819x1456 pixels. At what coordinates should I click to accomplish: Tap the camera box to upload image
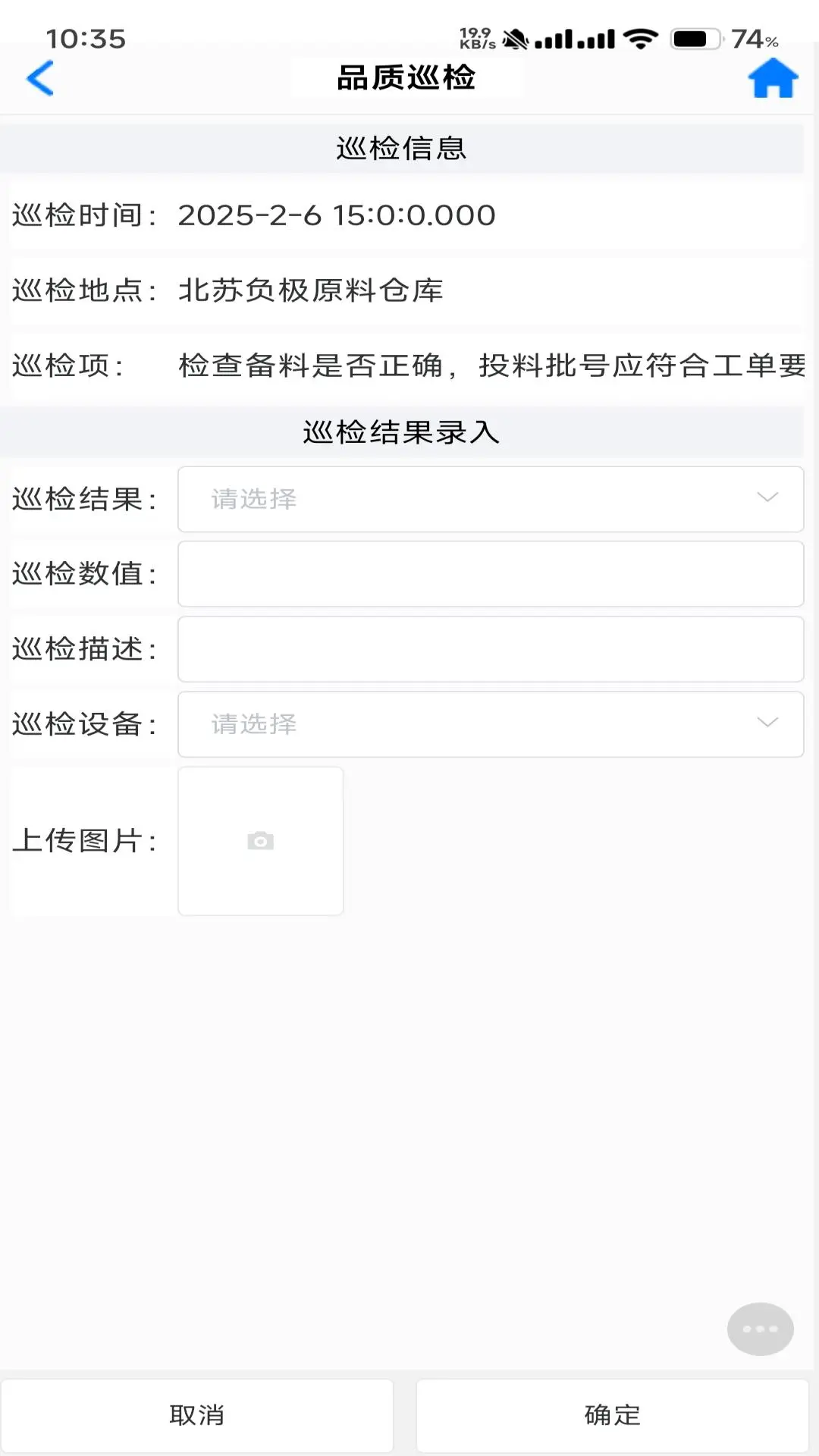261,841
